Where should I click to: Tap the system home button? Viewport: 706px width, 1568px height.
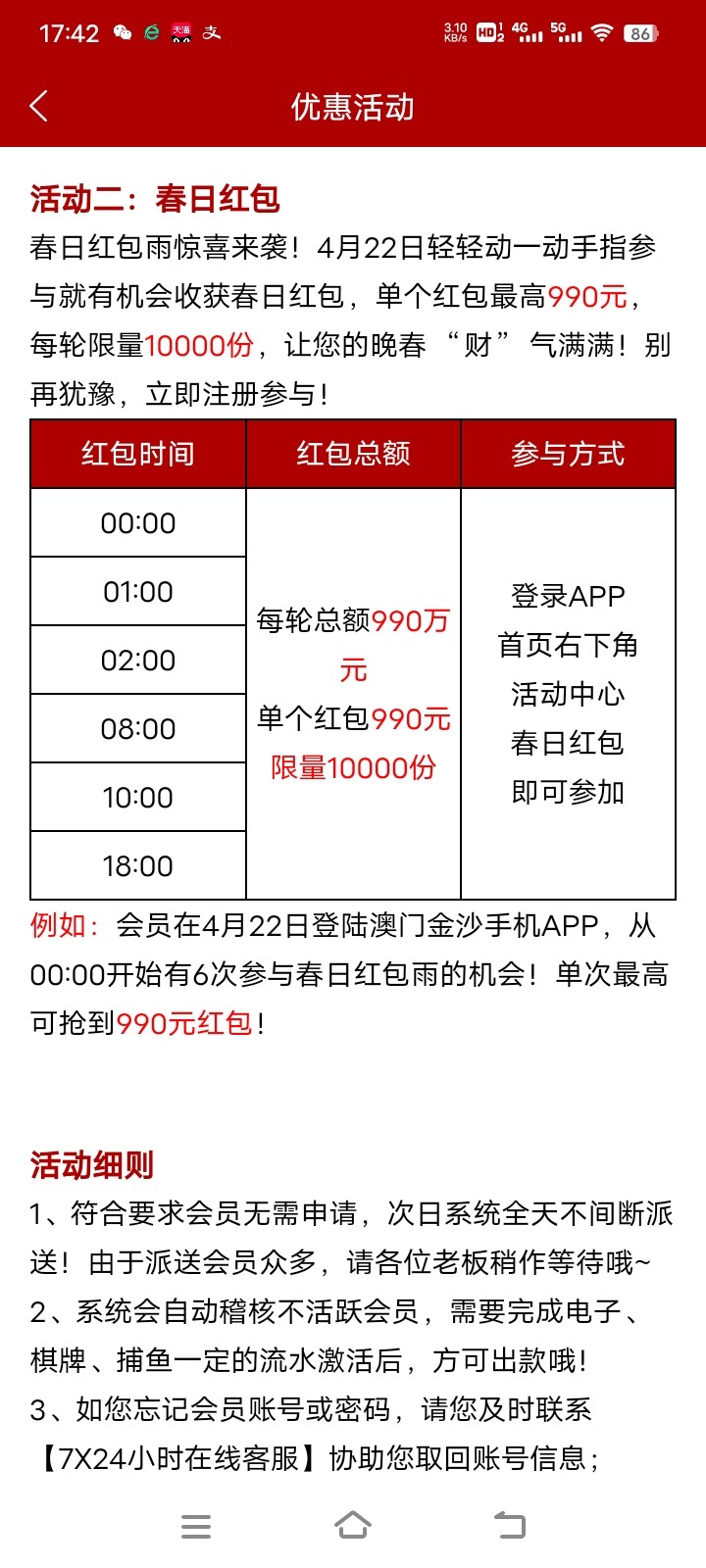[x=353, y=1526]
